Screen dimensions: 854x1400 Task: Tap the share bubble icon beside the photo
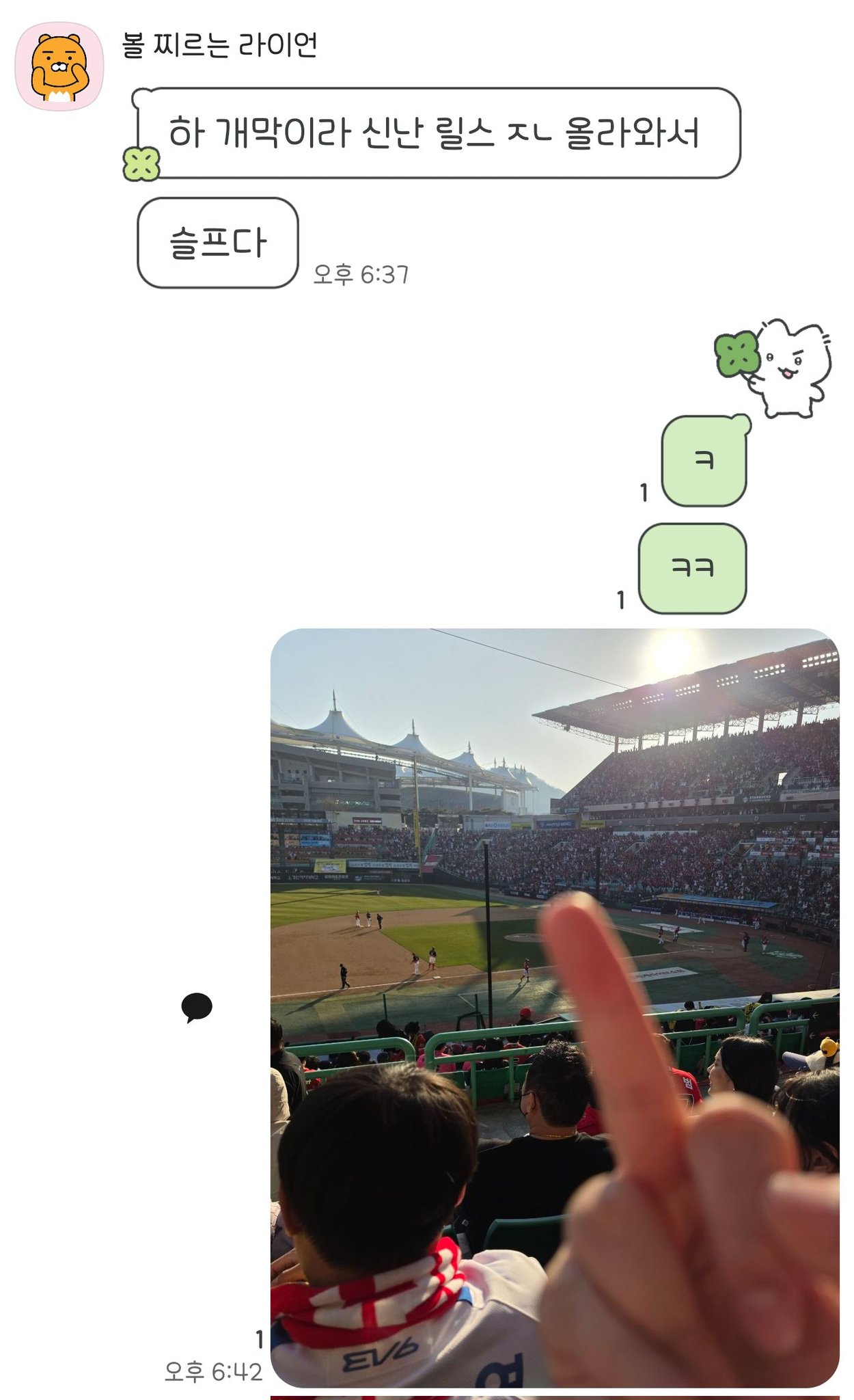pyautogui.click(x=197, y=1008)
